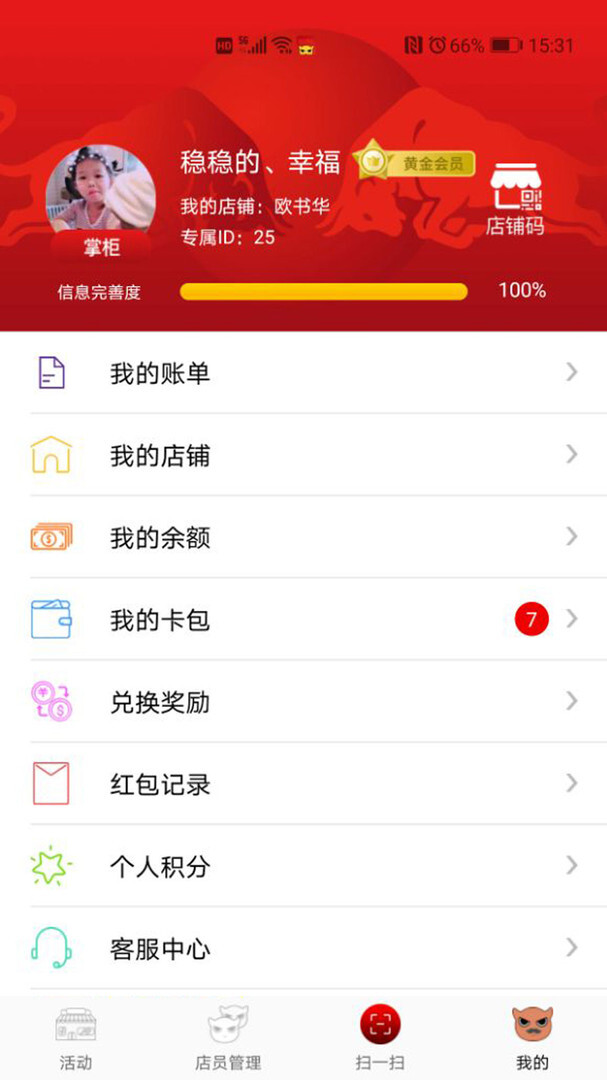Open 我的账单 bills
Image resolution: width=607 pixels, height=1080 pixels.
pos(303,373)
